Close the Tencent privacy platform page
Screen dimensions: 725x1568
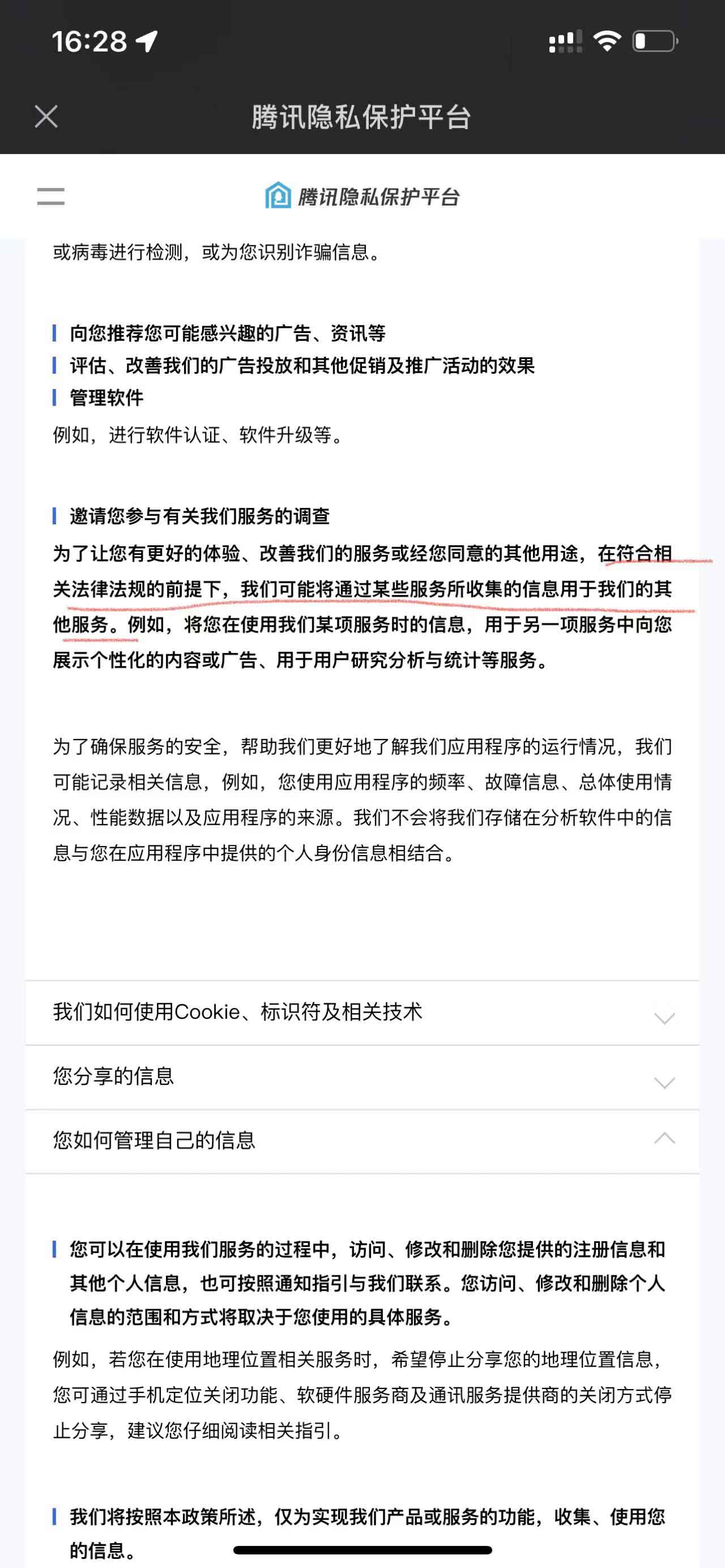[46, 117]
